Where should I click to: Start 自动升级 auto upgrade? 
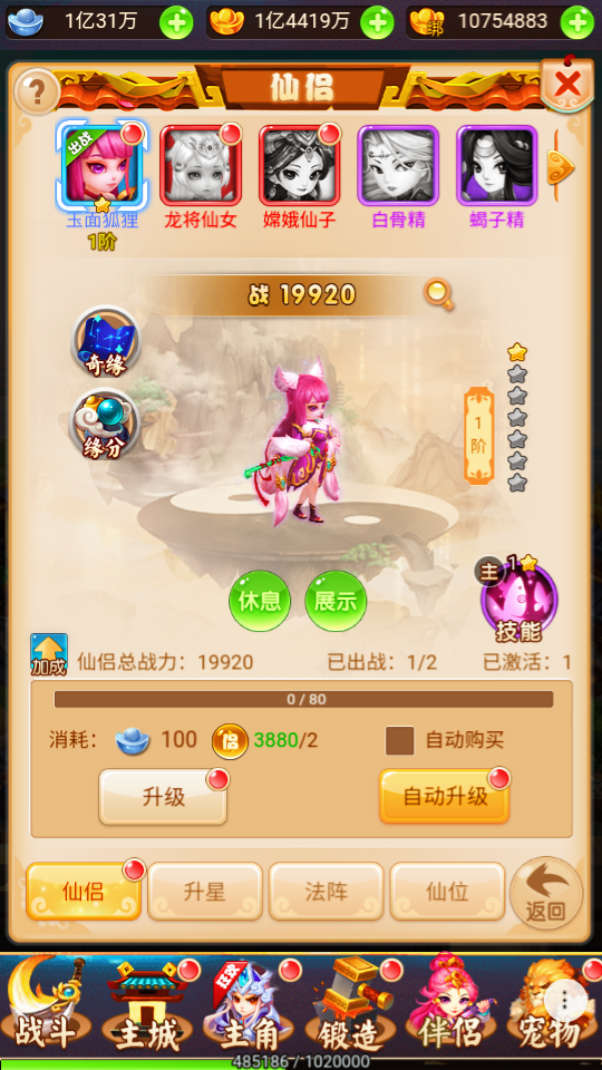[x=444, y=797]
